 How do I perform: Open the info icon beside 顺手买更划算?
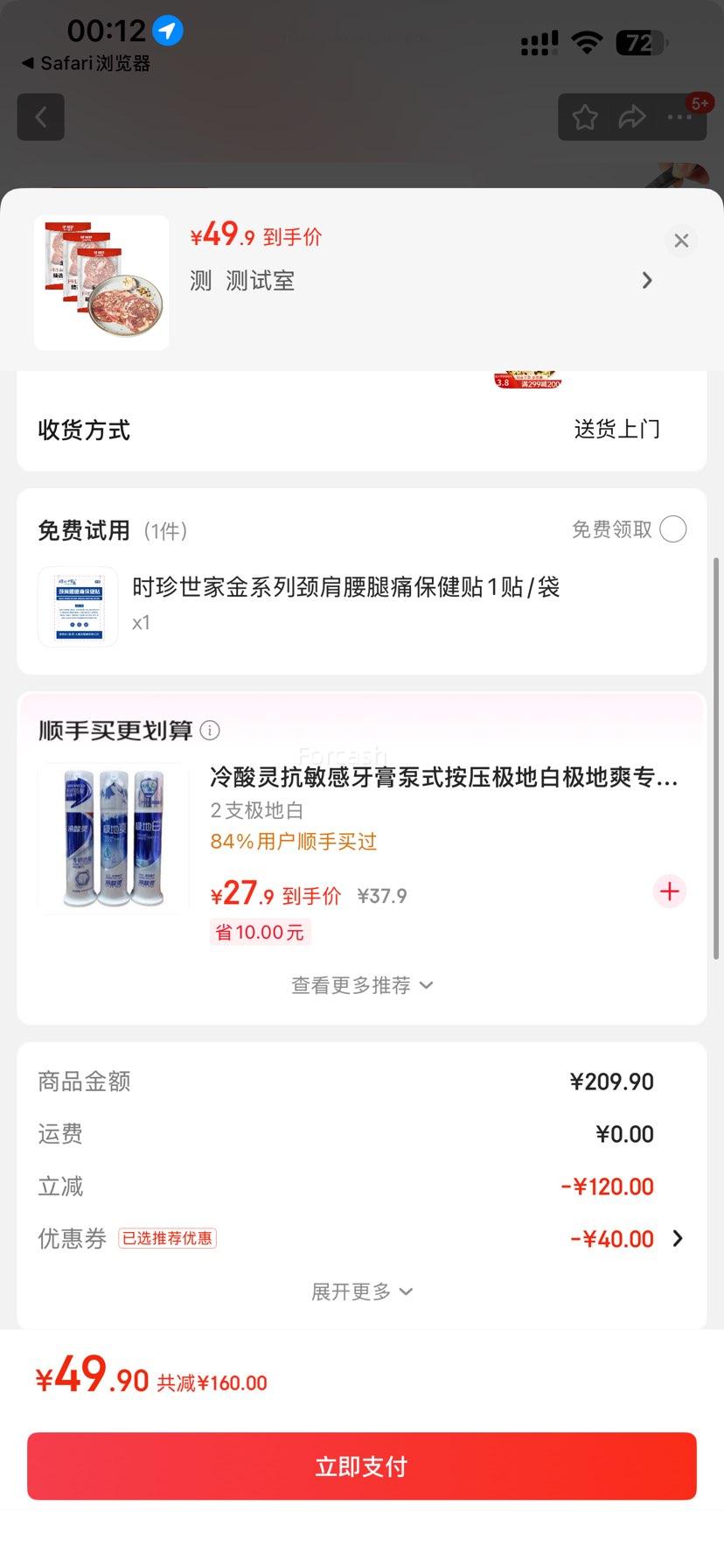point(210,730)
